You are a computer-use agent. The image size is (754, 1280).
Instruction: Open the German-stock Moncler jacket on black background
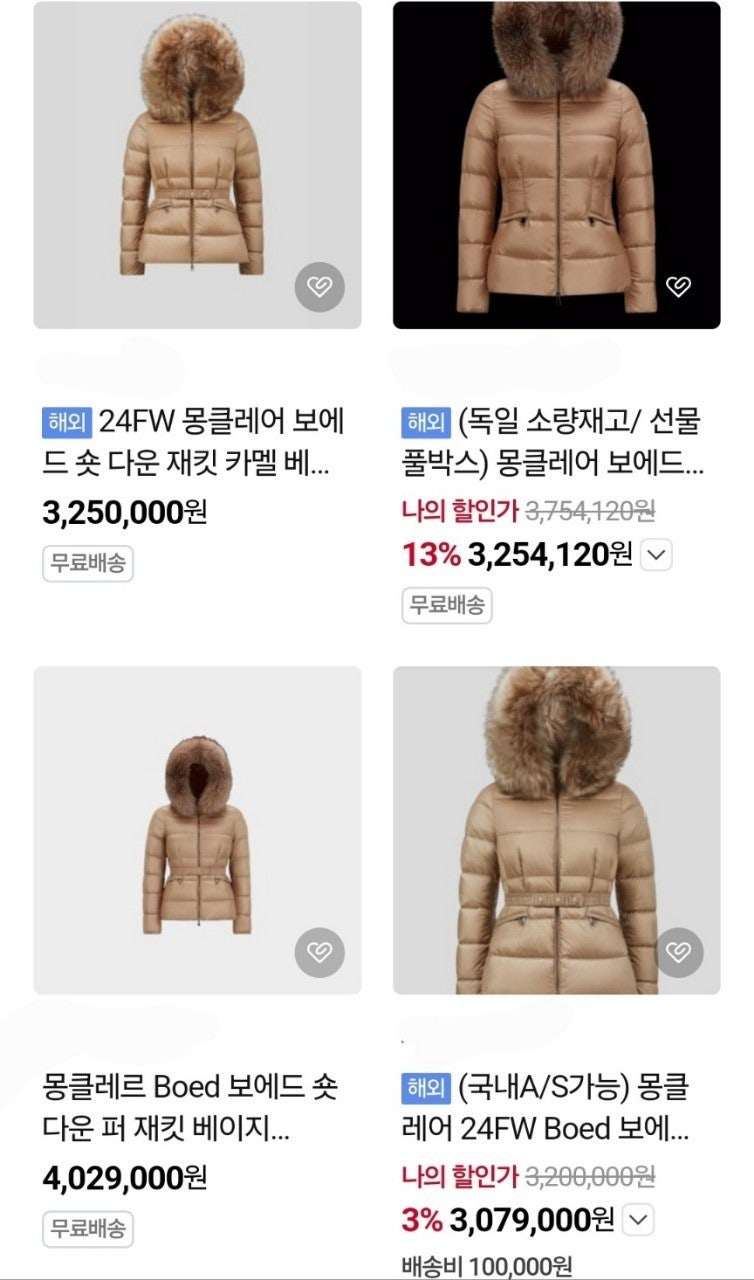point(556,165)
